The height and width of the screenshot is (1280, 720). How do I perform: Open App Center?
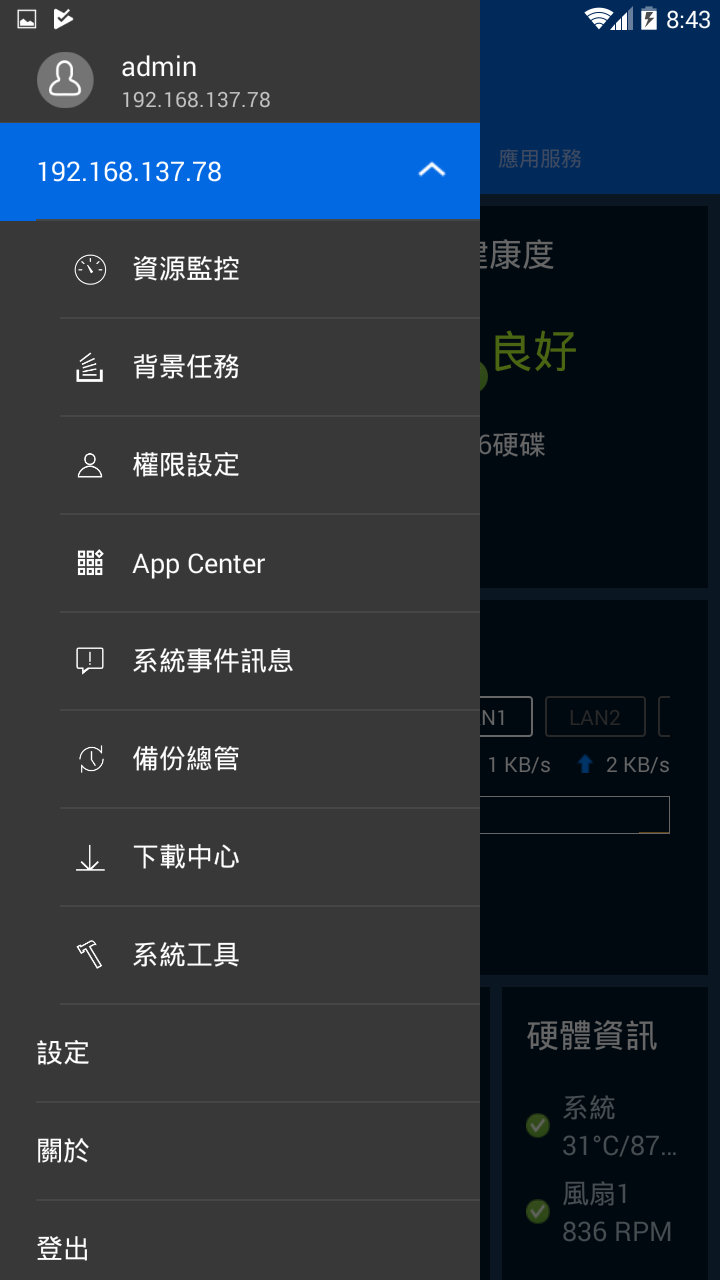198,563
